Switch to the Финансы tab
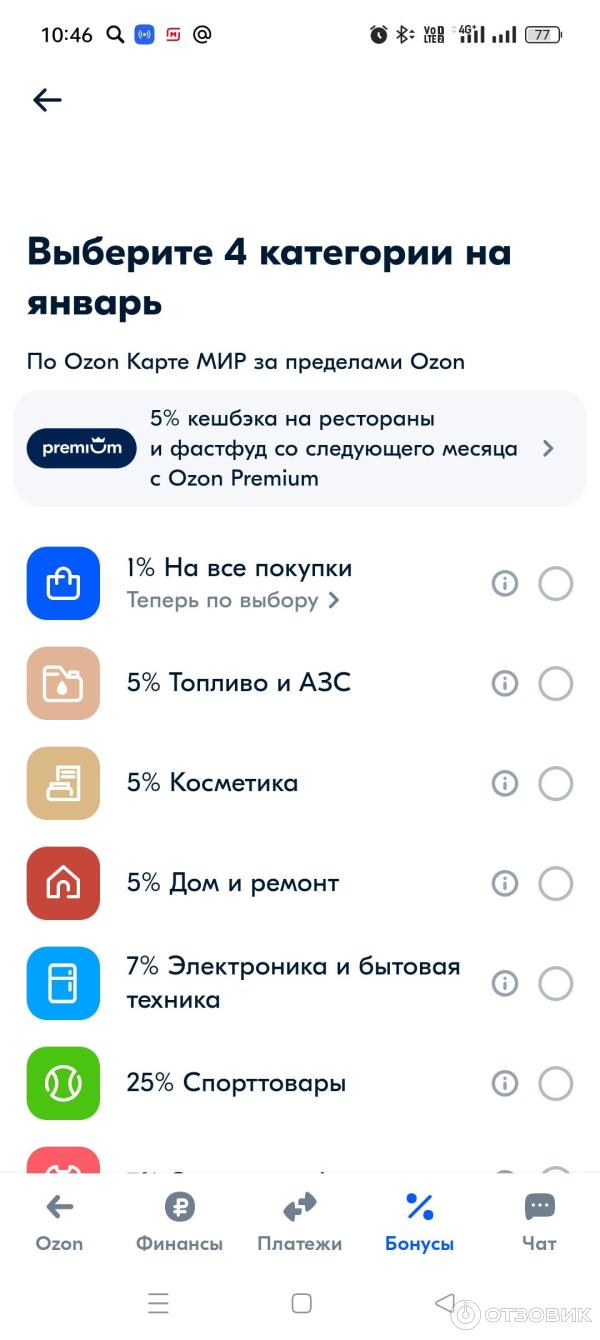The image size is (600, 1340). click(x=180, y=1222)
